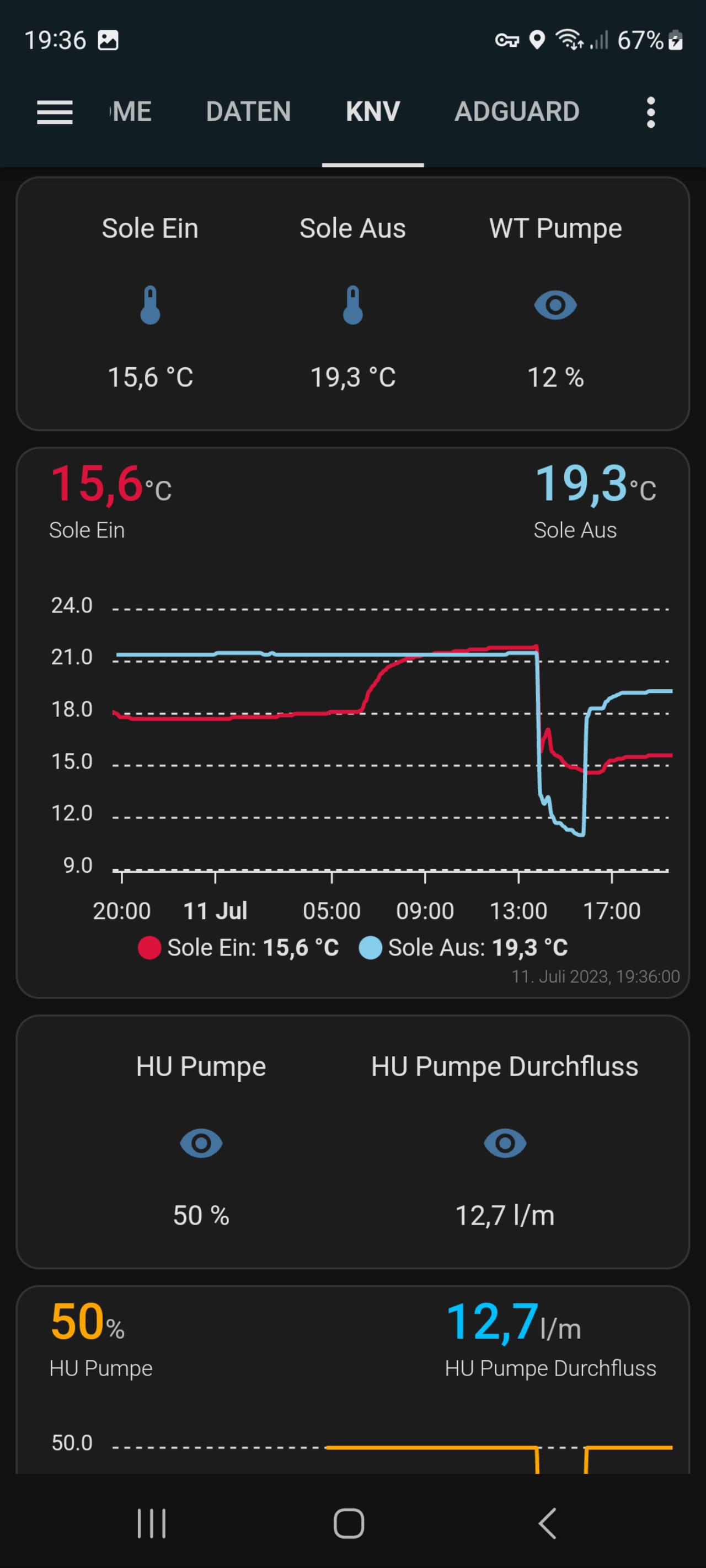The height and width of the screenshot is (1568, 706).
Task: Switch to the partially visible ME tab
Action: (131, 112)
